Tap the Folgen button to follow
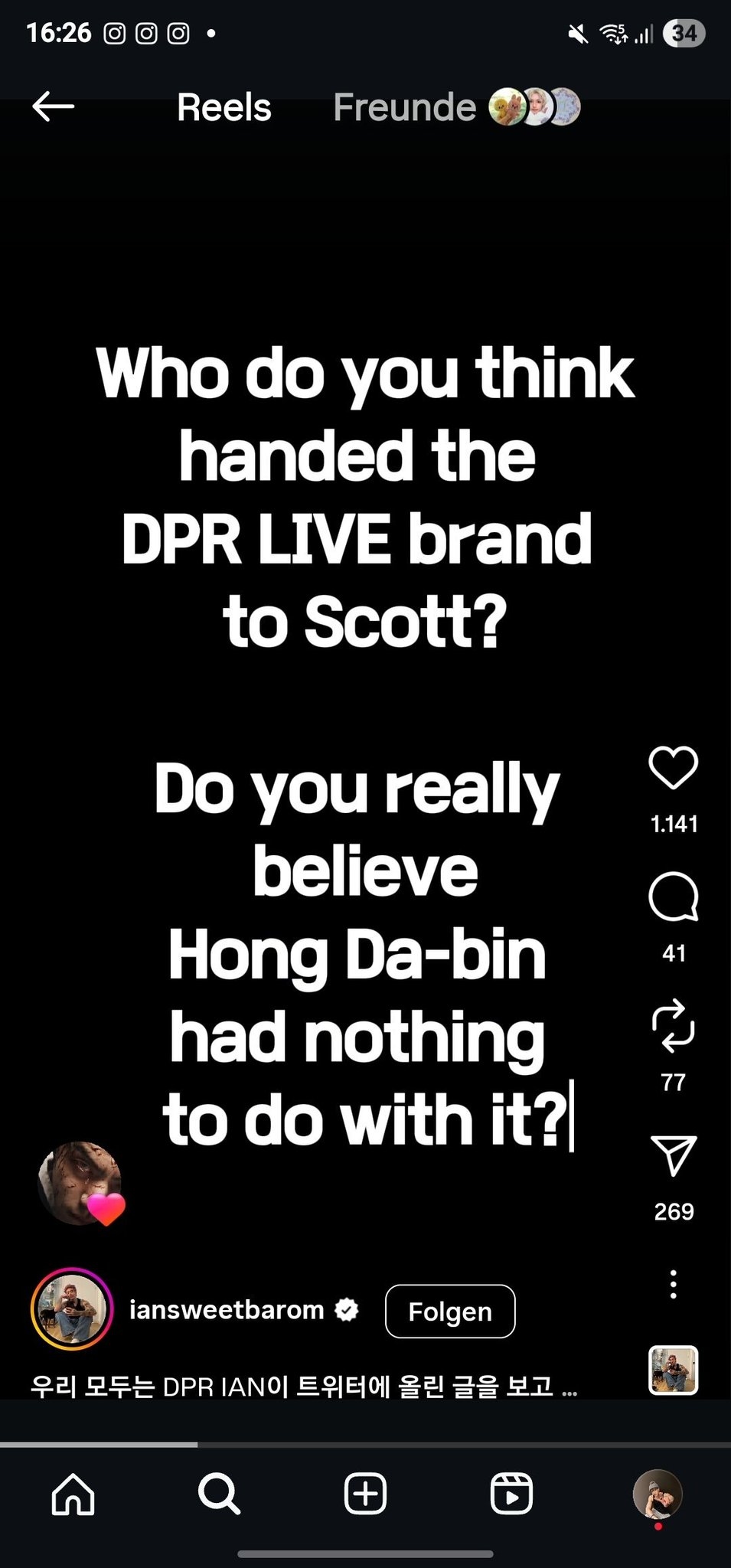The height and width of the screenshot is (1568, 731). [449, 1312]
